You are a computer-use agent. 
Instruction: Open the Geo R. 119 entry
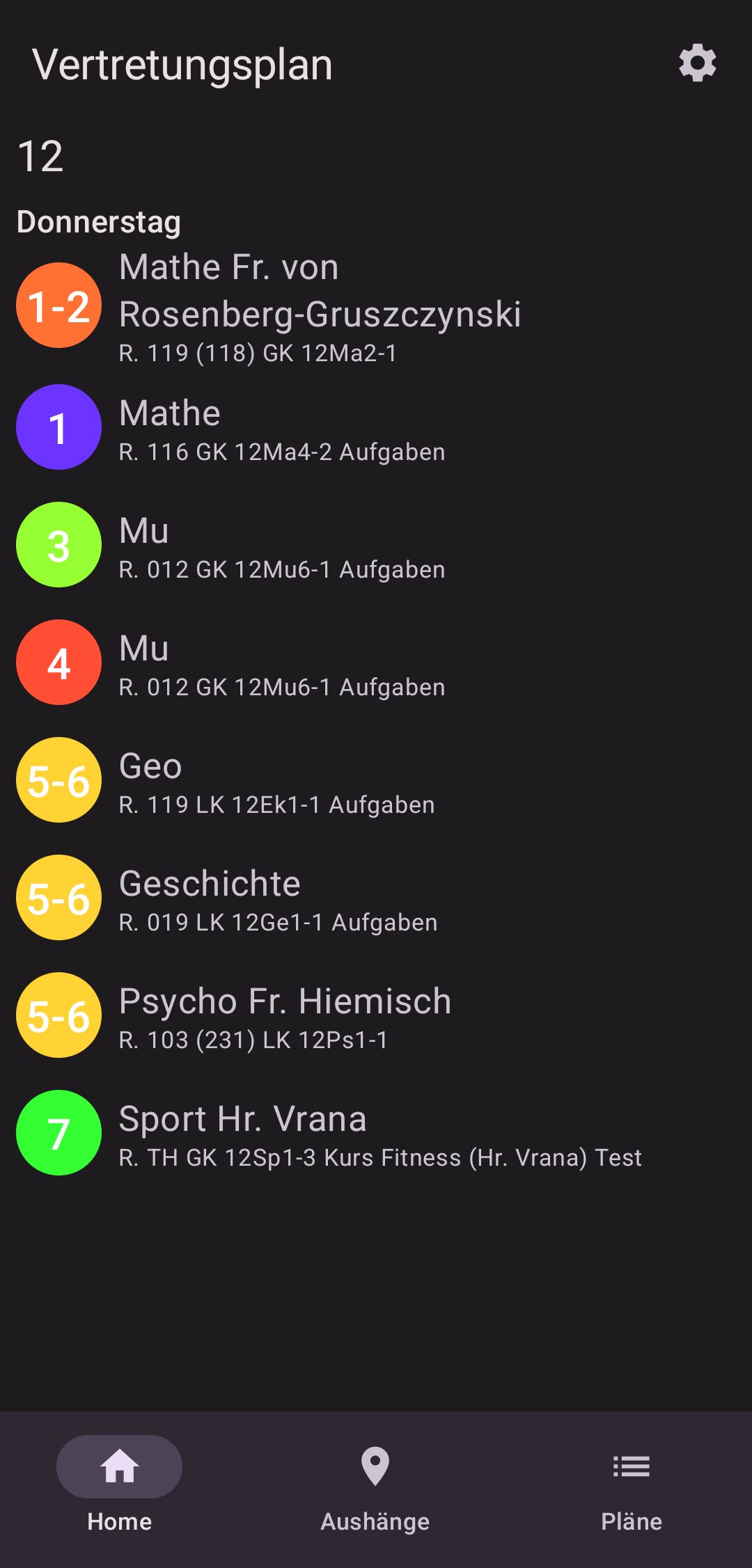(x=277, y=781)
